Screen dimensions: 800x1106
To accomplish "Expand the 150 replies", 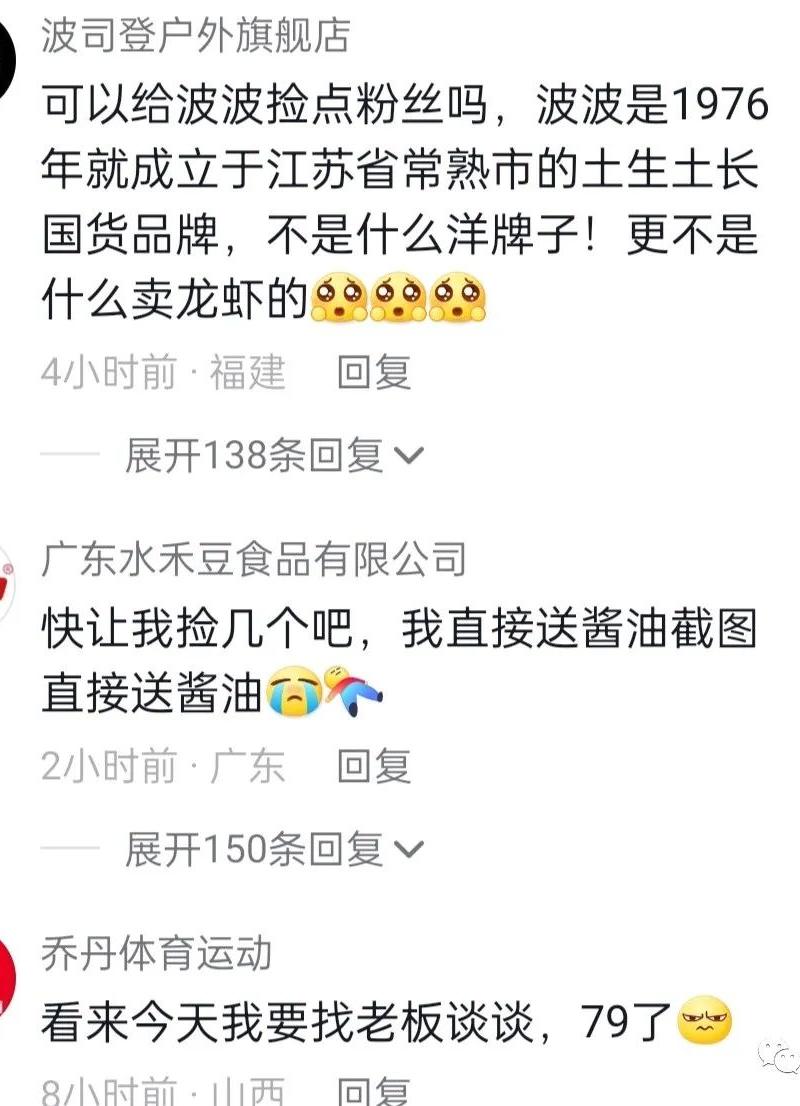I will pyautogui.click(x=274, y=850).
